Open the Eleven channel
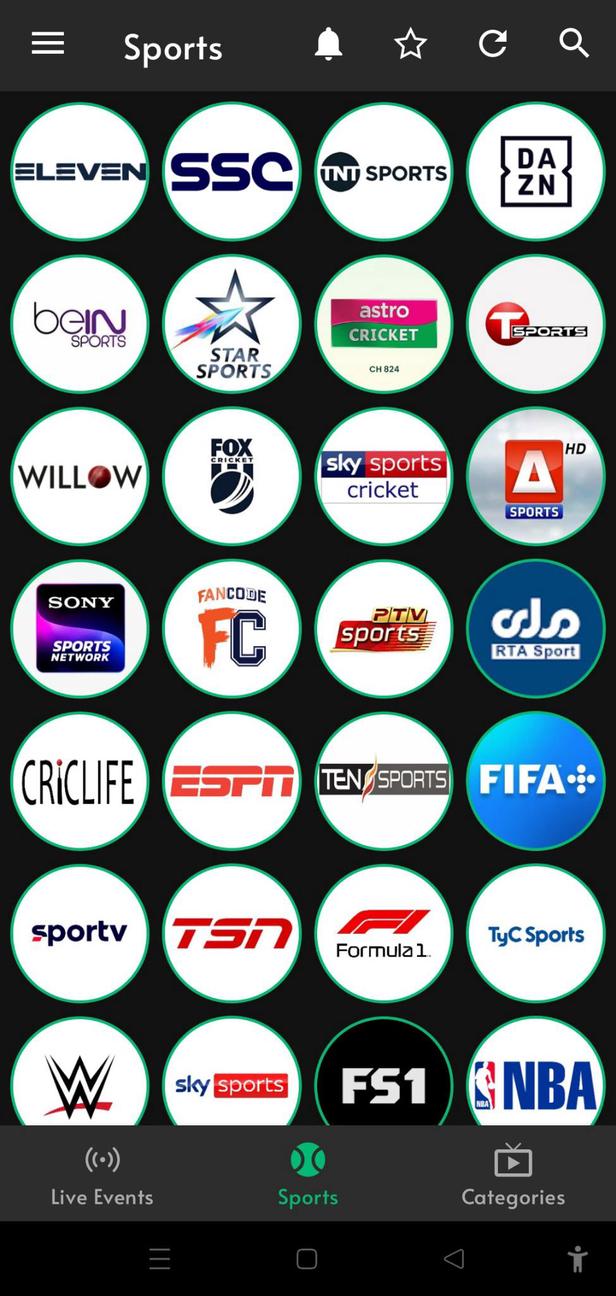This screenshot has height=1296, width=616. (x=80, y=172)
